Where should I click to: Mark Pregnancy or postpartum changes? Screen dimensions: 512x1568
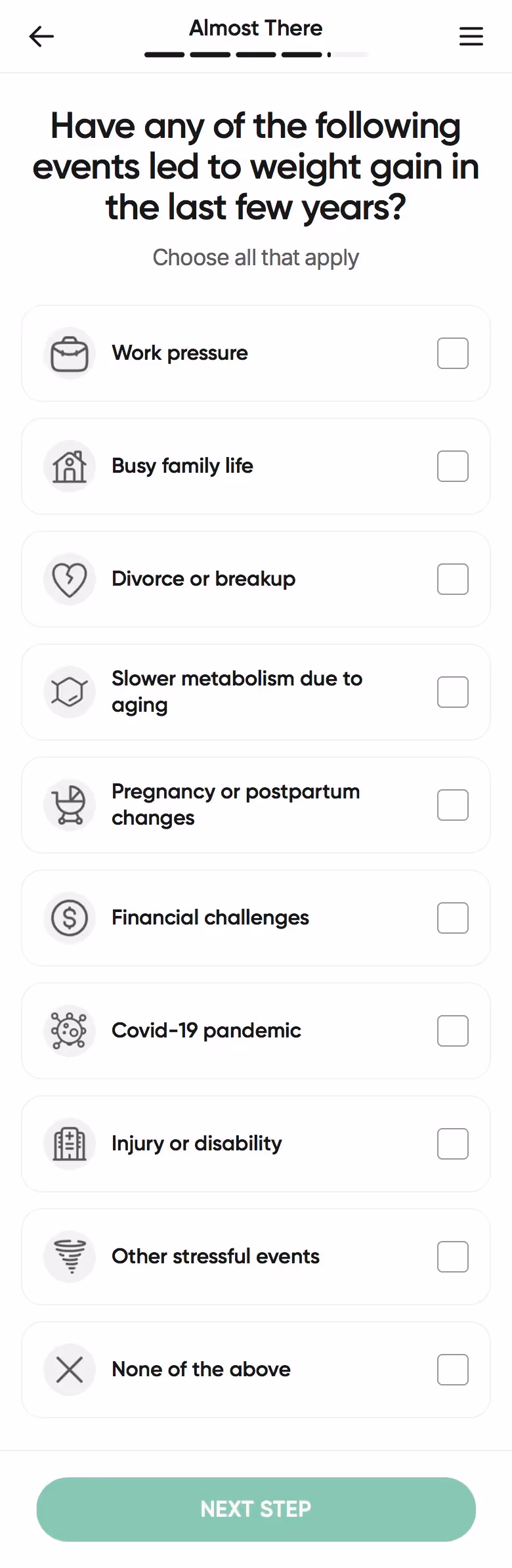pyautogui.click(x=256, y=805)
